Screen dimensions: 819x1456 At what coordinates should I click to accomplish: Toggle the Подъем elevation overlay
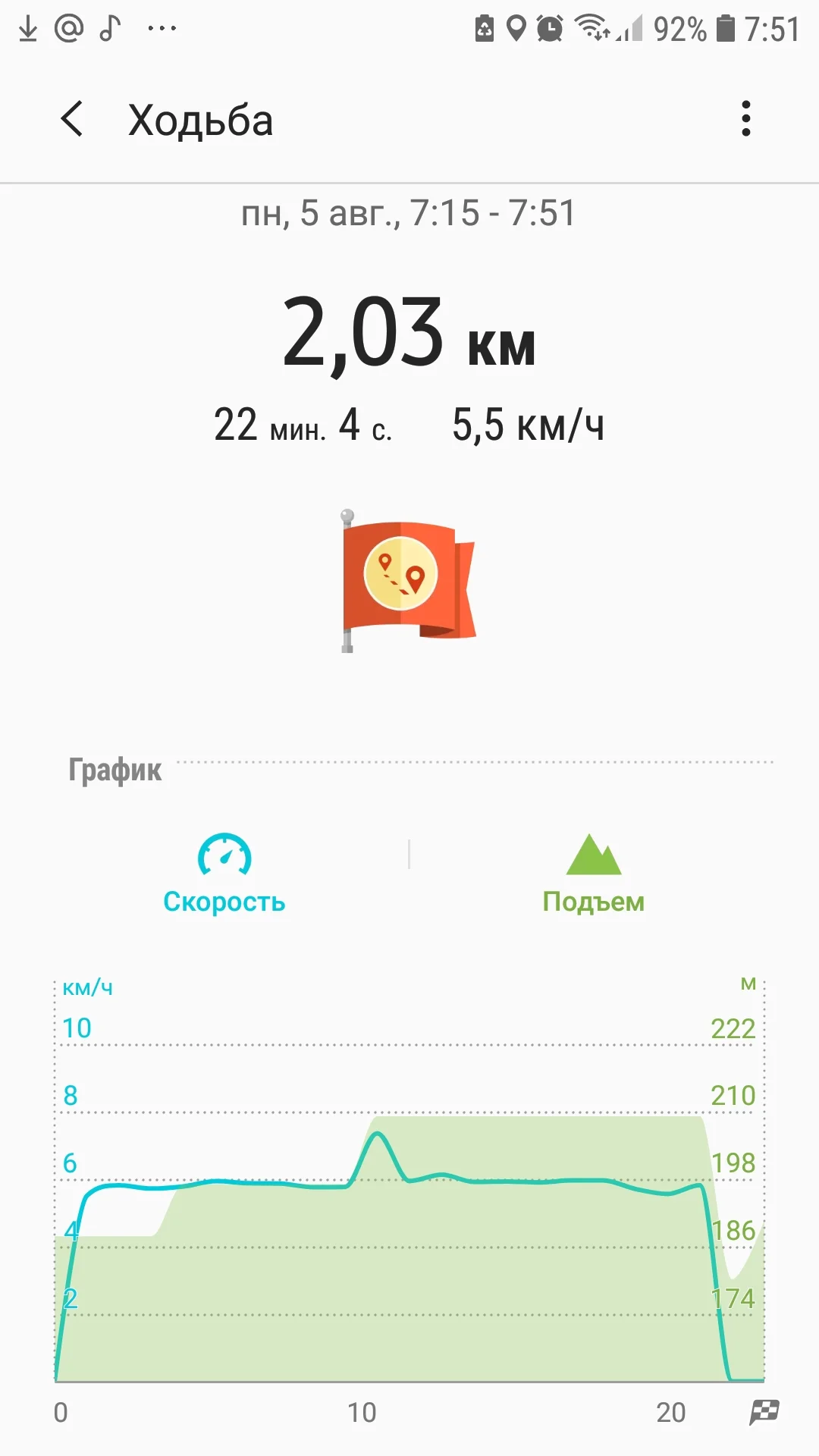point(595,901)
